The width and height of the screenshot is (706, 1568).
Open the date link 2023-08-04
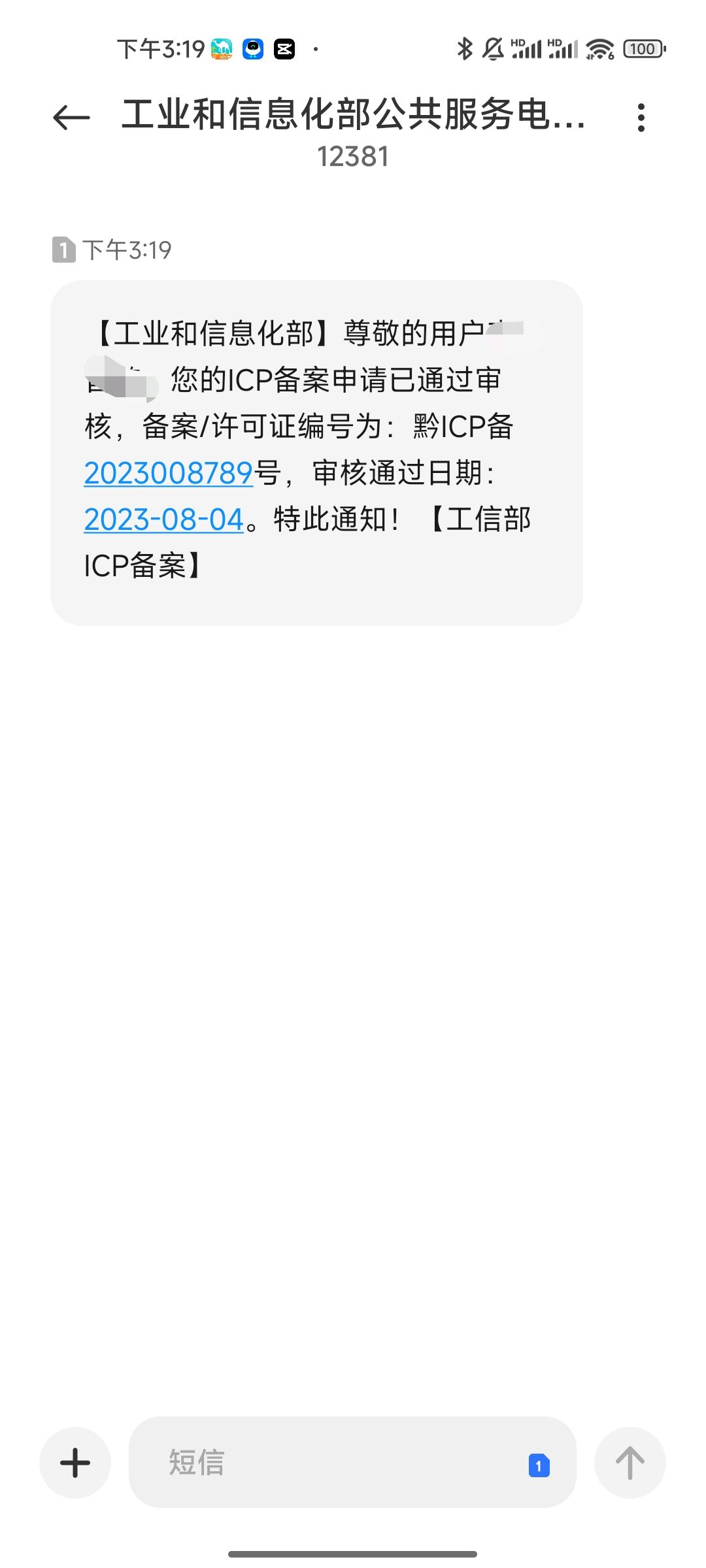click(x=164, y=519)
